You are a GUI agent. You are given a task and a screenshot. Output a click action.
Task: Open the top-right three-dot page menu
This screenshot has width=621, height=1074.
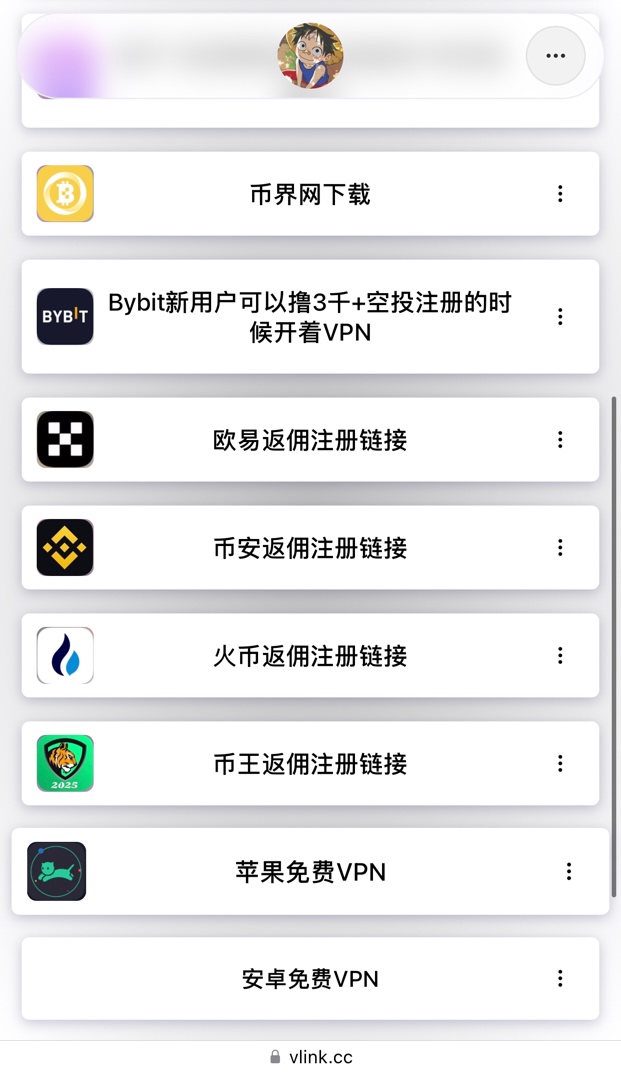coord(555,56)
